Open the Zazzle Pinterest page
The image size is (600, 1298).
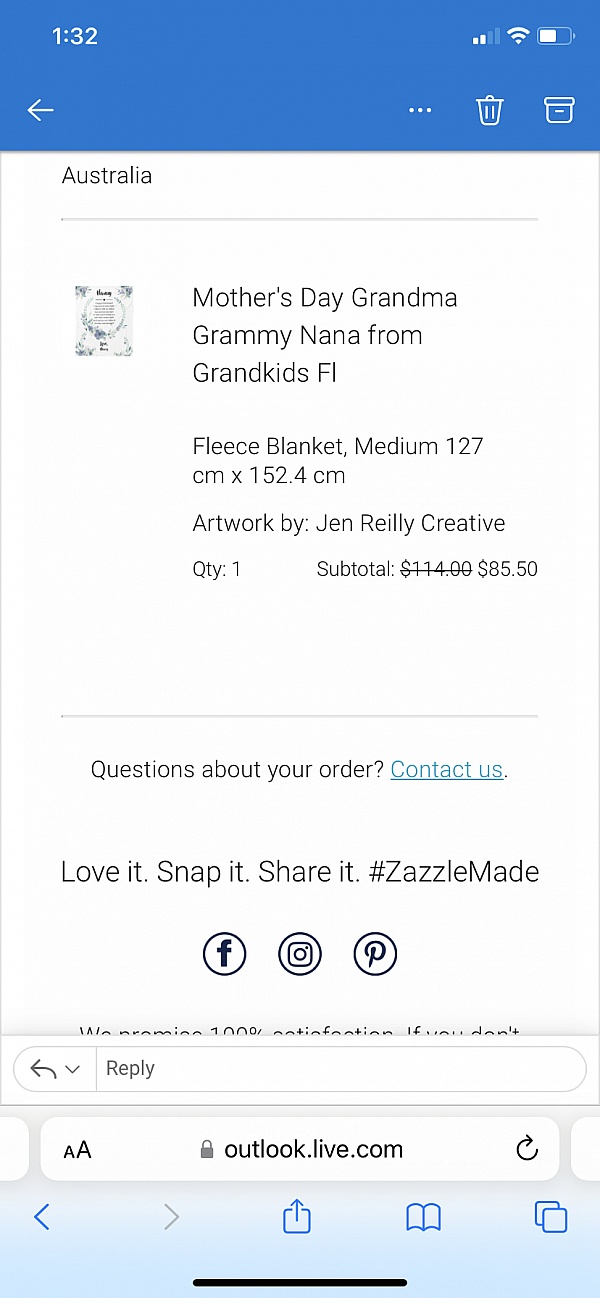pos(375,954)
